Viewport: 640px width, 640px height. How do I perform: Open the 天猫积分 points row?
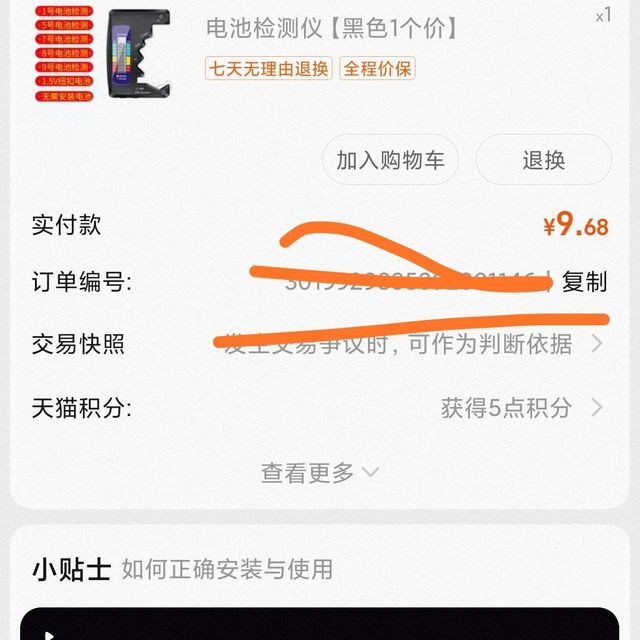coord(320,408)
